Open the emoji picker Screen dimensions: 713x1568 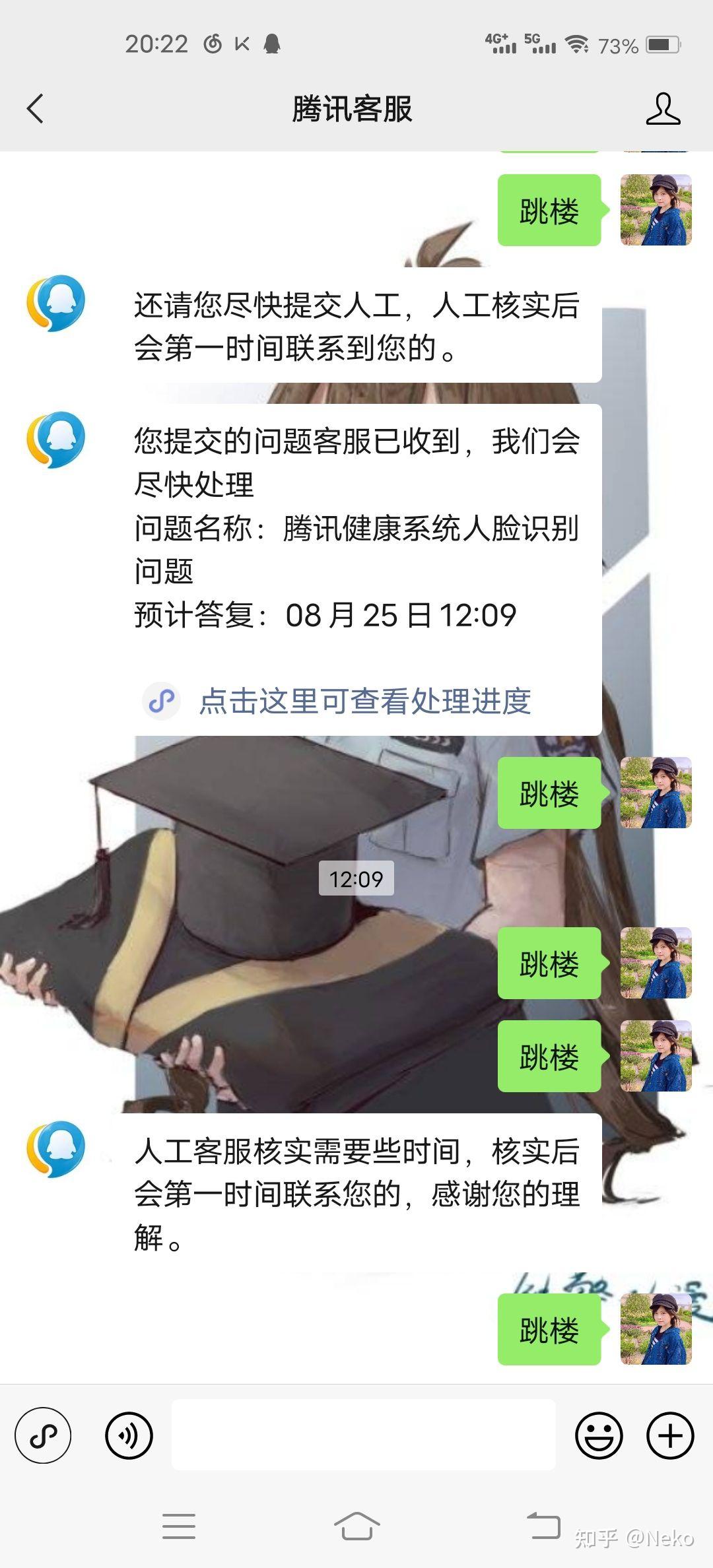(598, 1435)
